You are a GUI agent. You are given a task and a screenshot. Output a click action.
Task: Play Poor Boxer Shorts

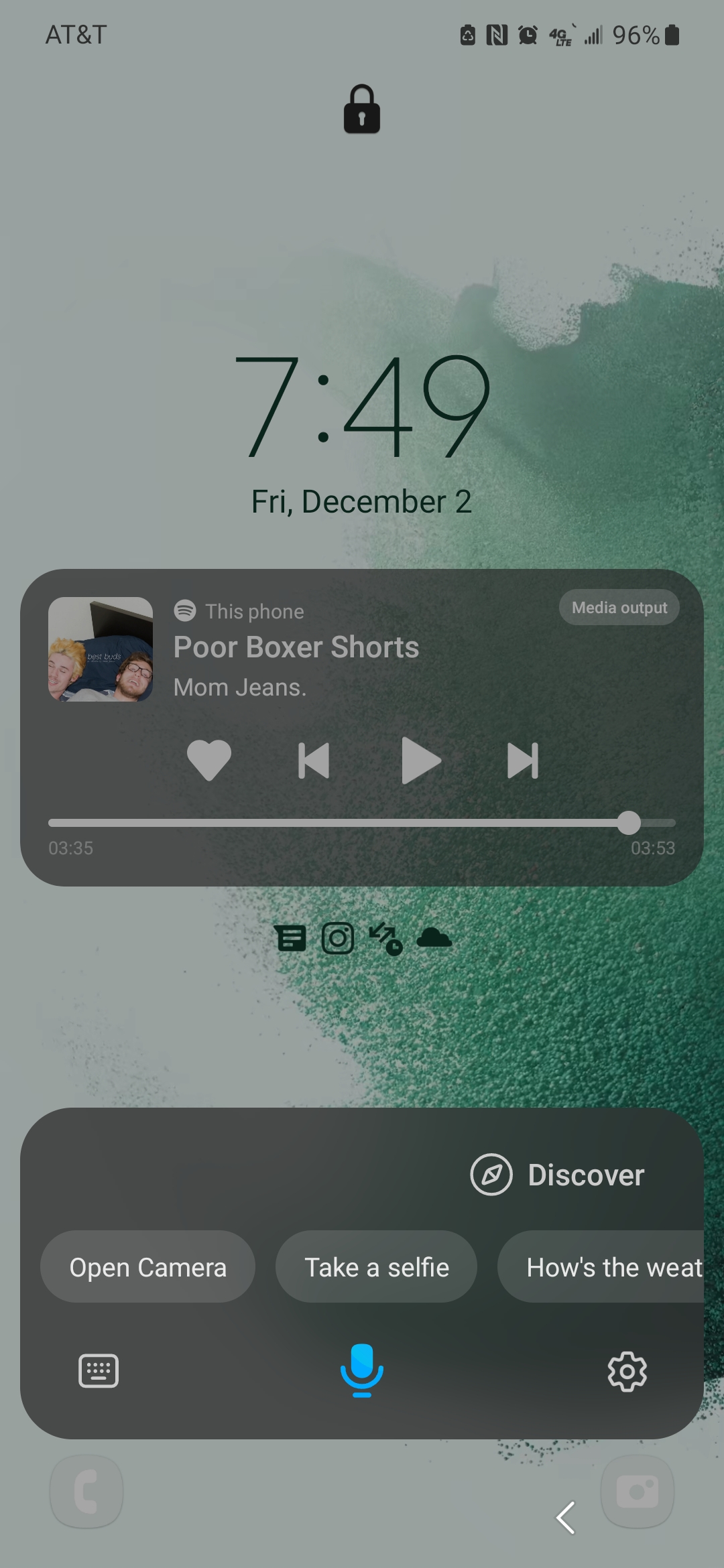pos(420,760)
